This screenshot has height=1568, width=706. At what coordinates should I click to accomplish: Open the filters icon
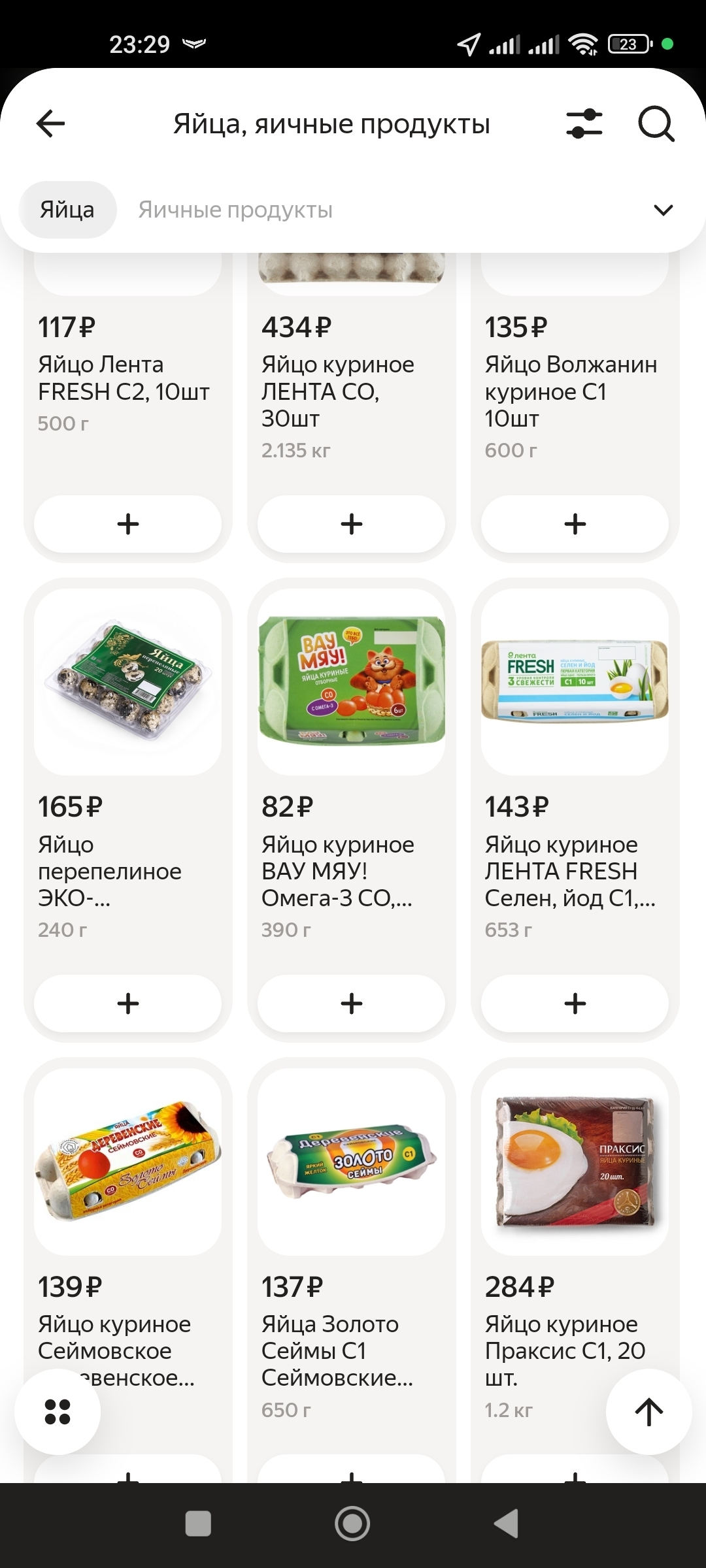tap(584, 123)
